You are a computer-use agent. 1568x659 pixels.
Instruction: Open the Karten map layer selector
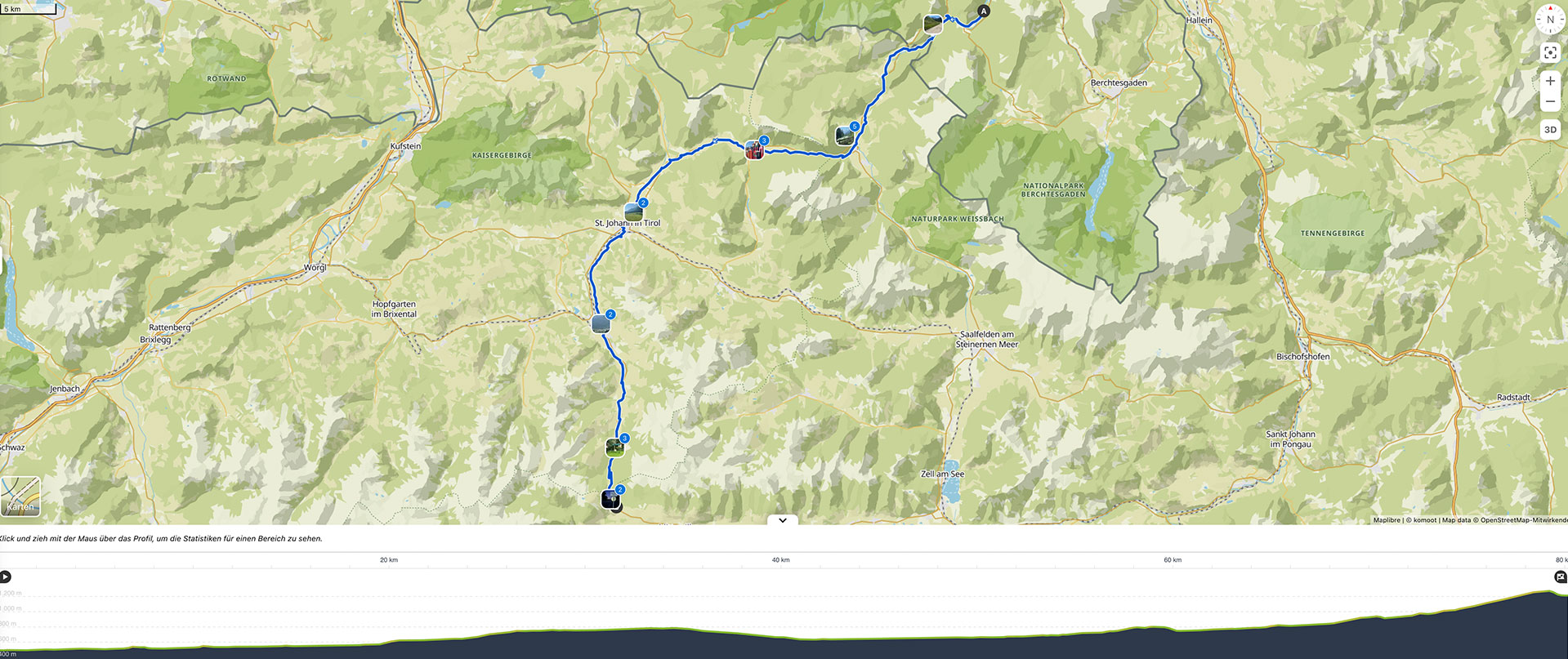(x=20, y=496)
